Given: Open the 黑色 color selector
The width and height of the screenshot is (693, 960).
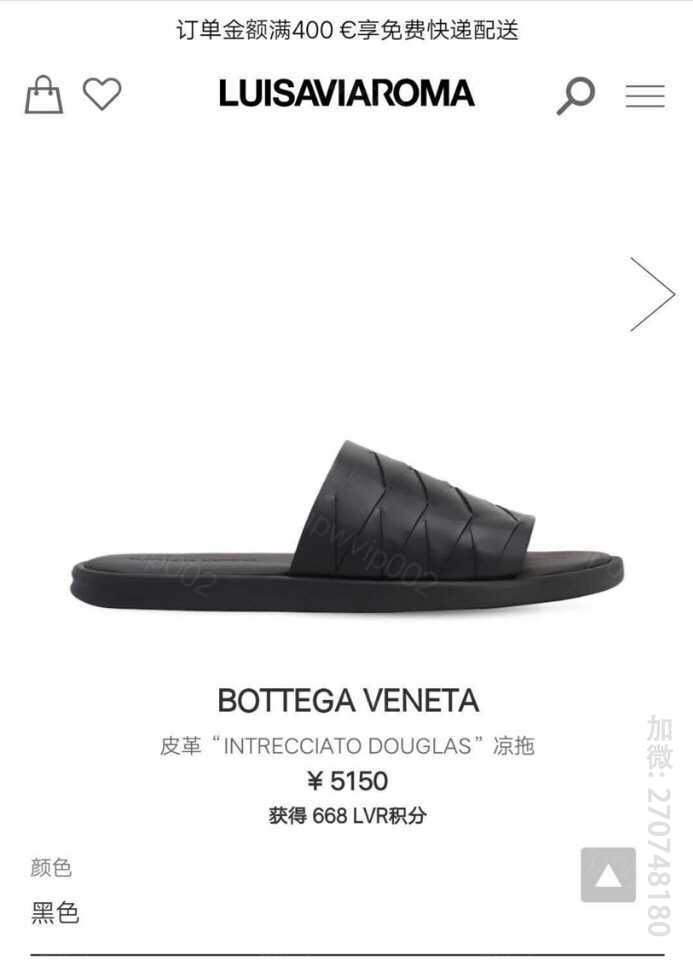Looking at the screenshot, I should 56,912.
